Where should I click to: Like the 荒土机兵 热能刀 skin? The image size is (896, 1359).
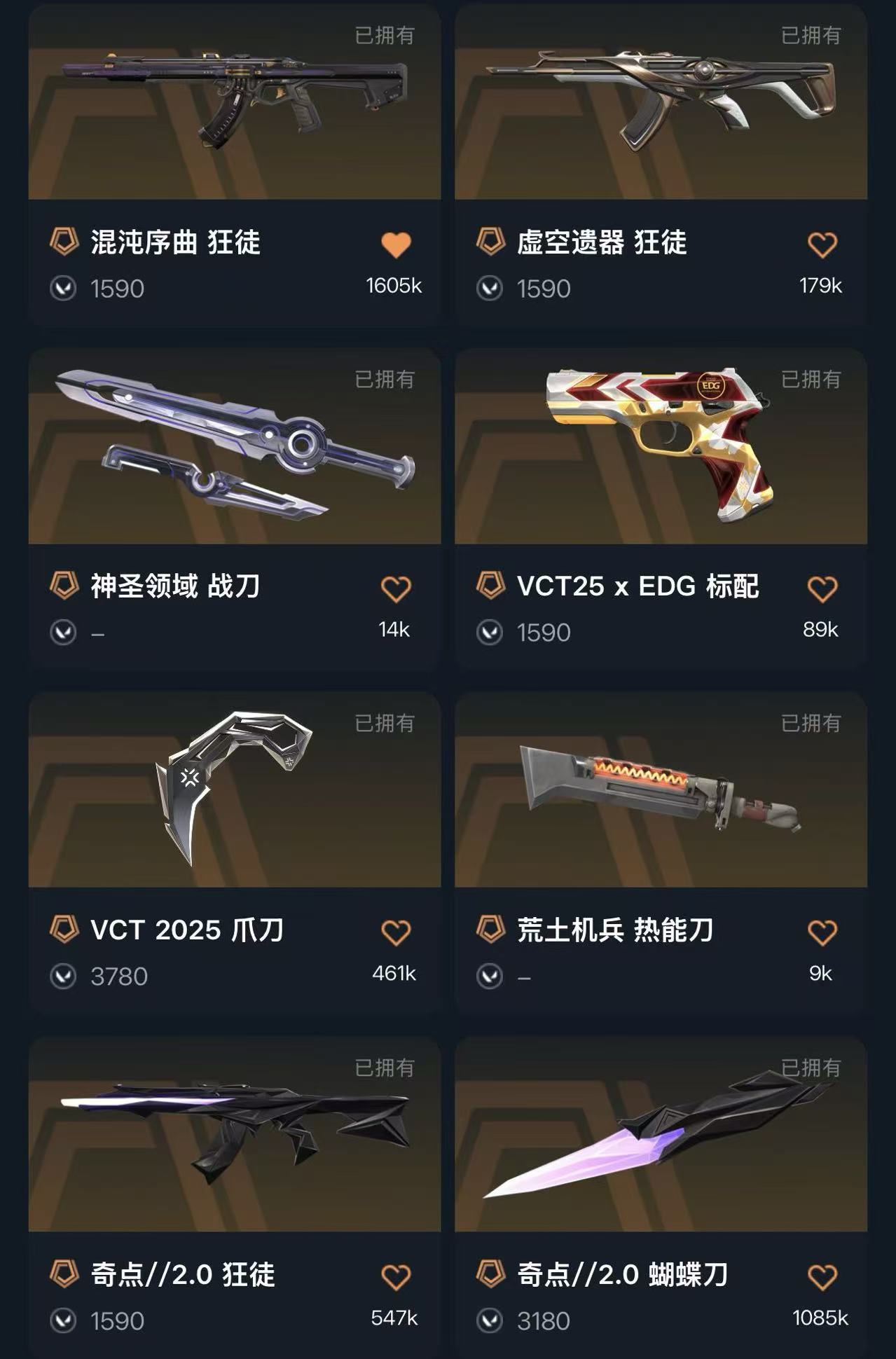(822, 932)
